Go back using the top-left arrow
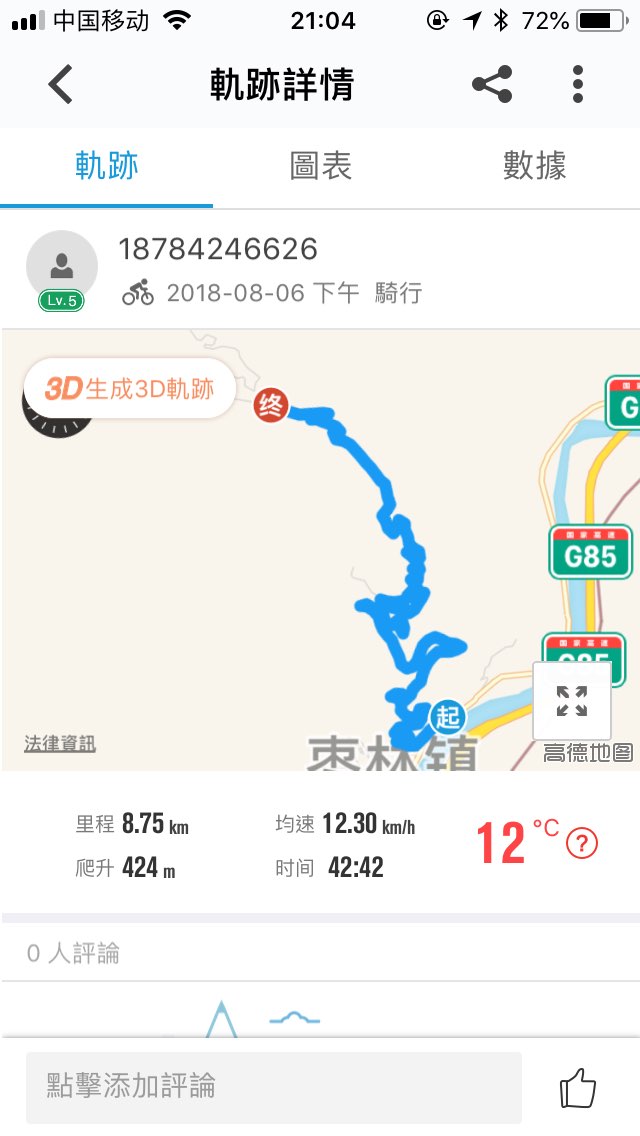This screenshot has height=1136, width=640. point(61,84)
